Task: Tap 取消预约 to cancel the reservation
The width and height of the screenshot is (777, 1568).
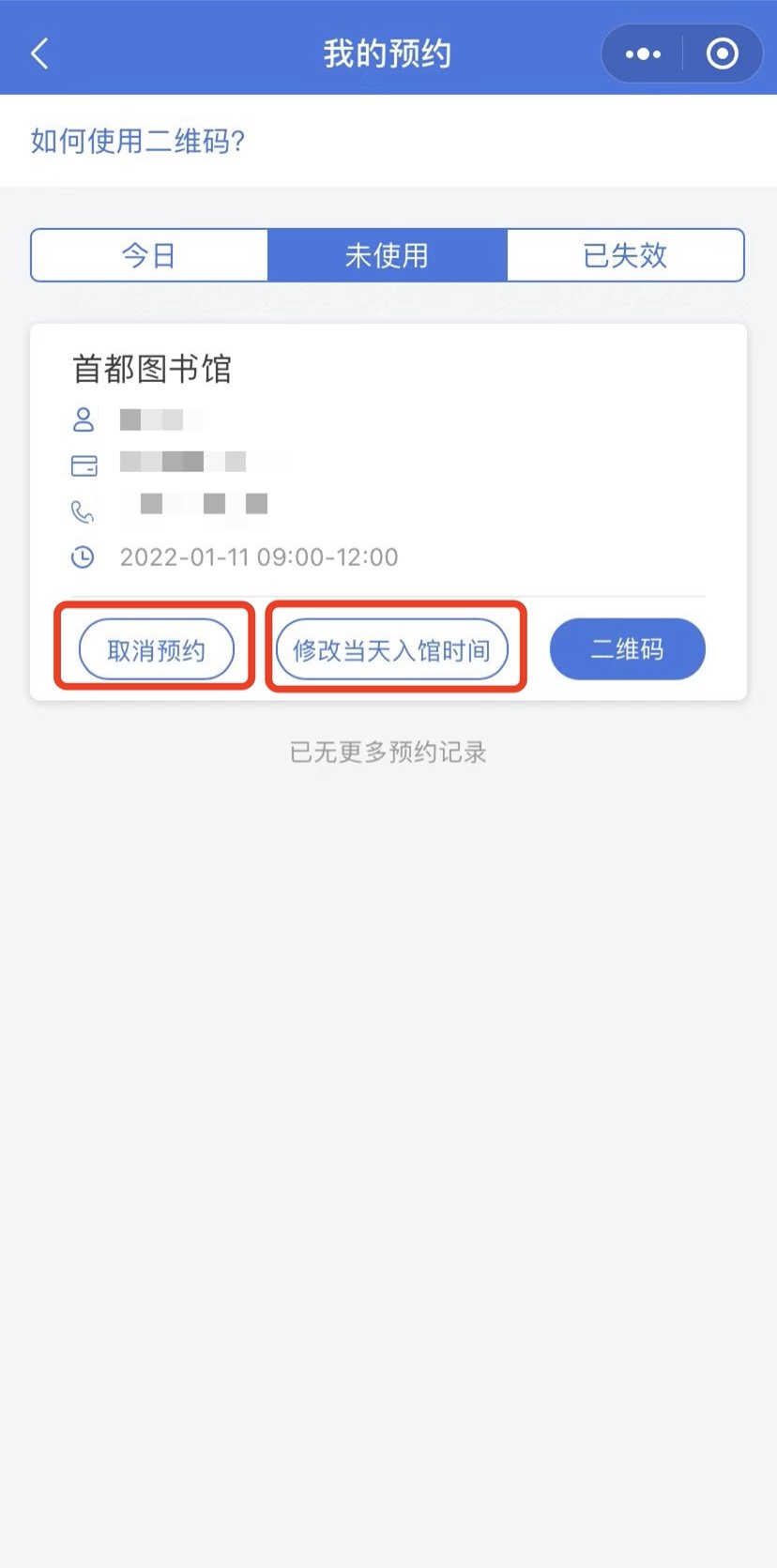Action: tap(156, 649)
